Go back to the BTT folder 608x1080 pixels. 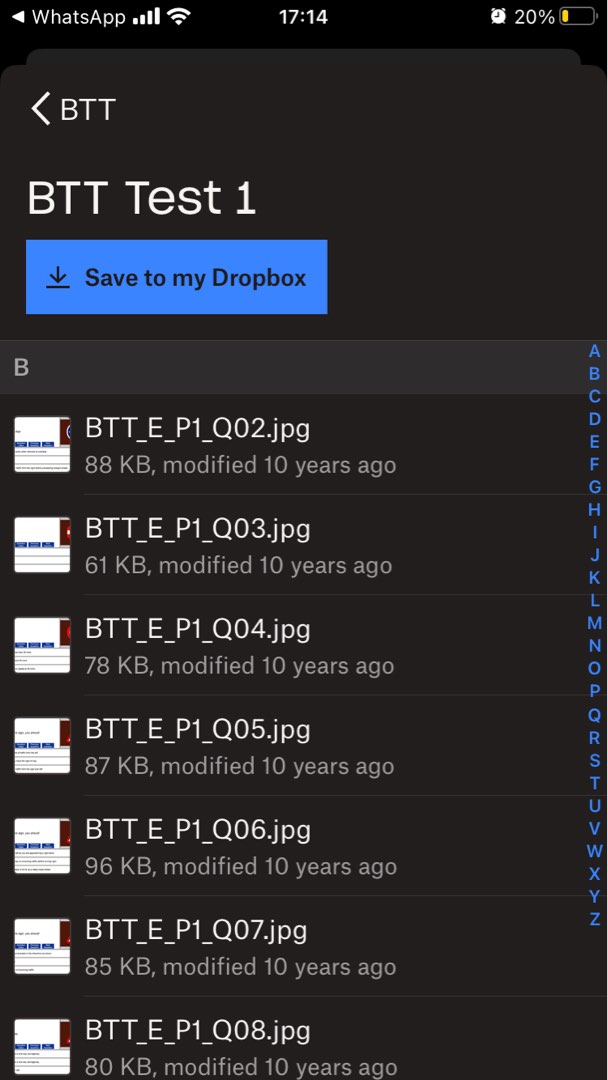[73, 109]
